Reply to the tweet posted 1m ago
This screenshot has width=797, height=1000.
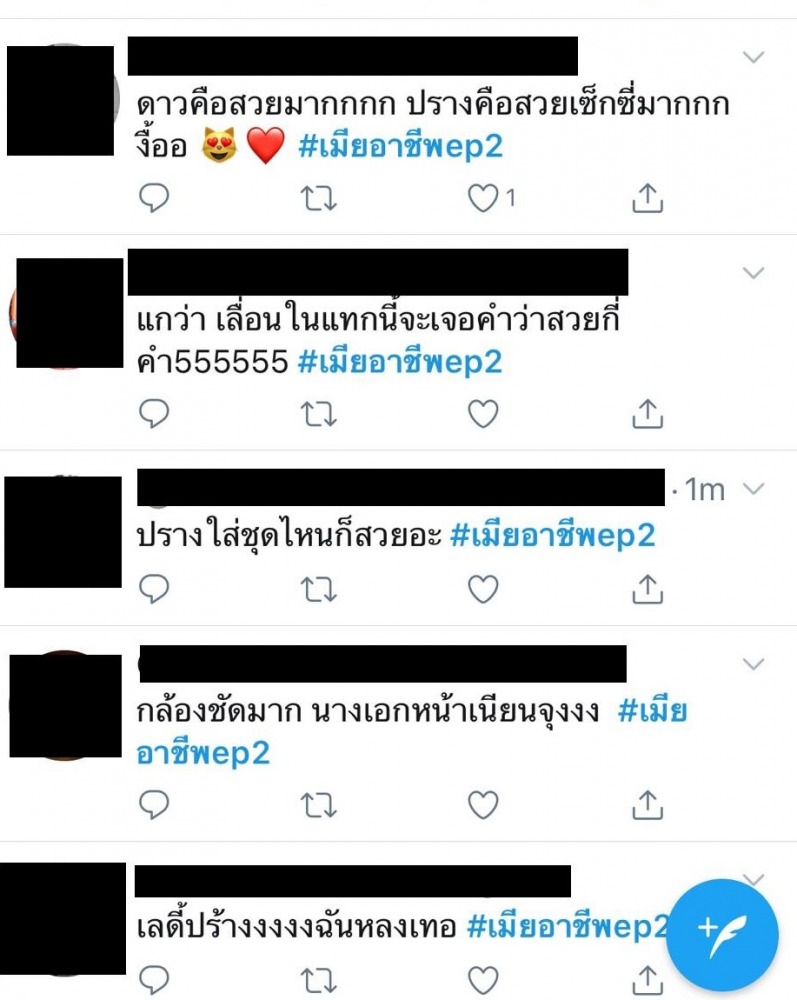tap(153, 589)
